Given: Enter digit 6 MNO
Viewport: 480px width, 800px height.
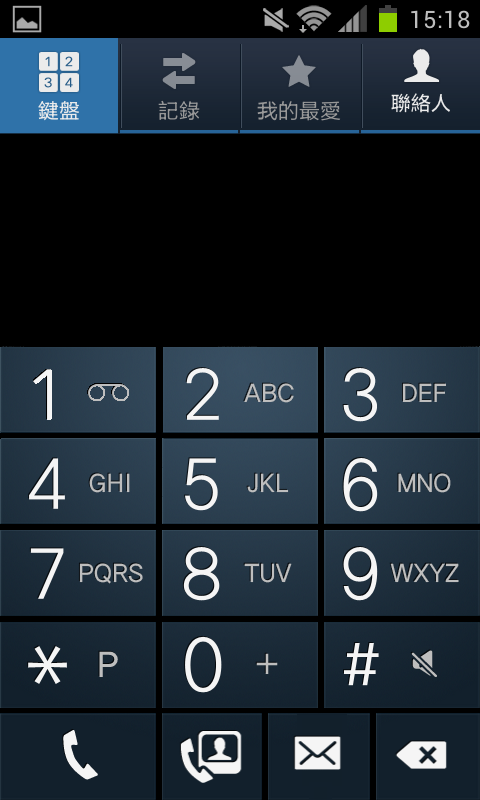Looking at the screenshot, I should (402, 481).
